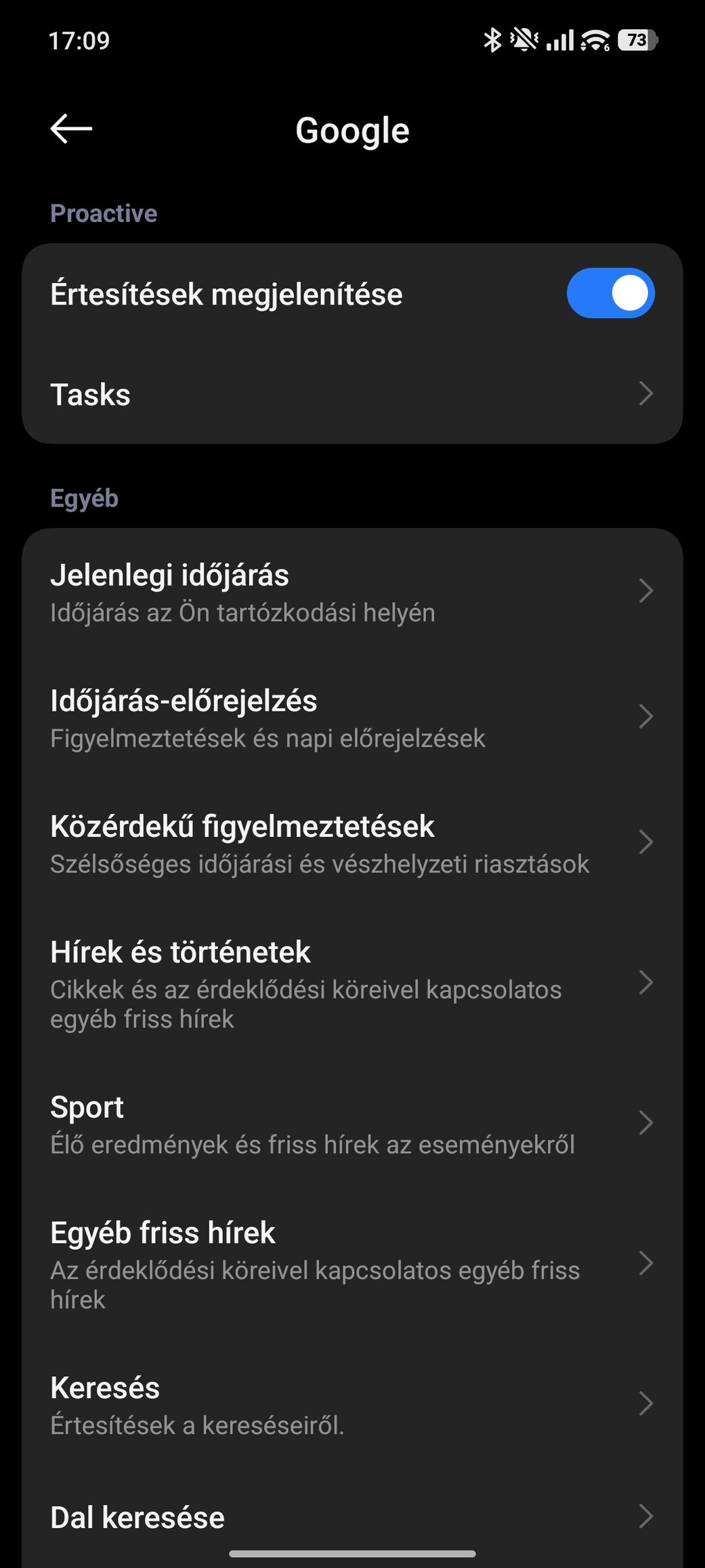The image size is (705, 1568).
Task: Open Közérdekű figyelmeztetések settings
Action: (x=352, y=844)
